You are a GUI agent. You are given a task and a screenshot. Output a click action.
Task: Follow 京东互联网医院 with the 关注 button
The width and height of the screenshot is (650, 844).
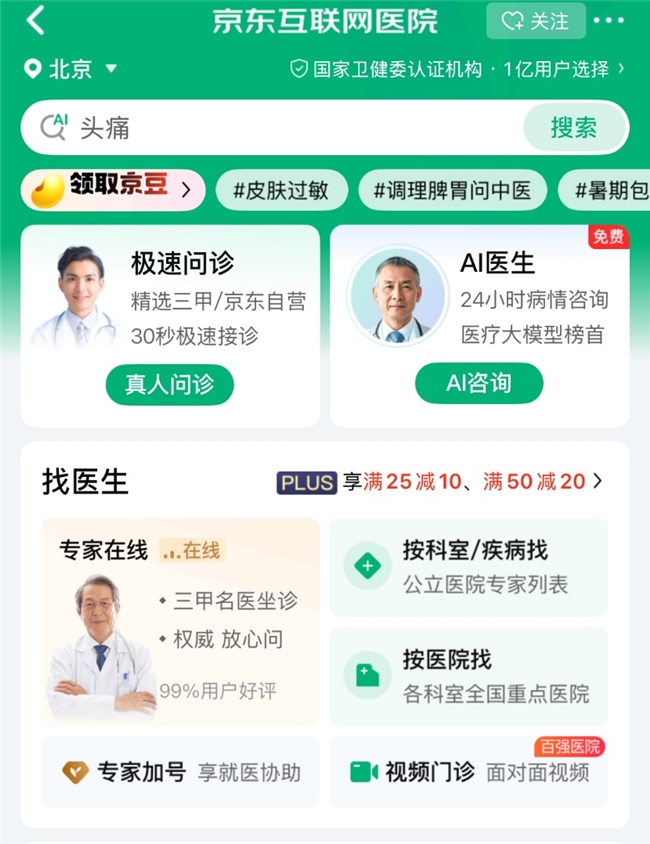pos(535,21)
